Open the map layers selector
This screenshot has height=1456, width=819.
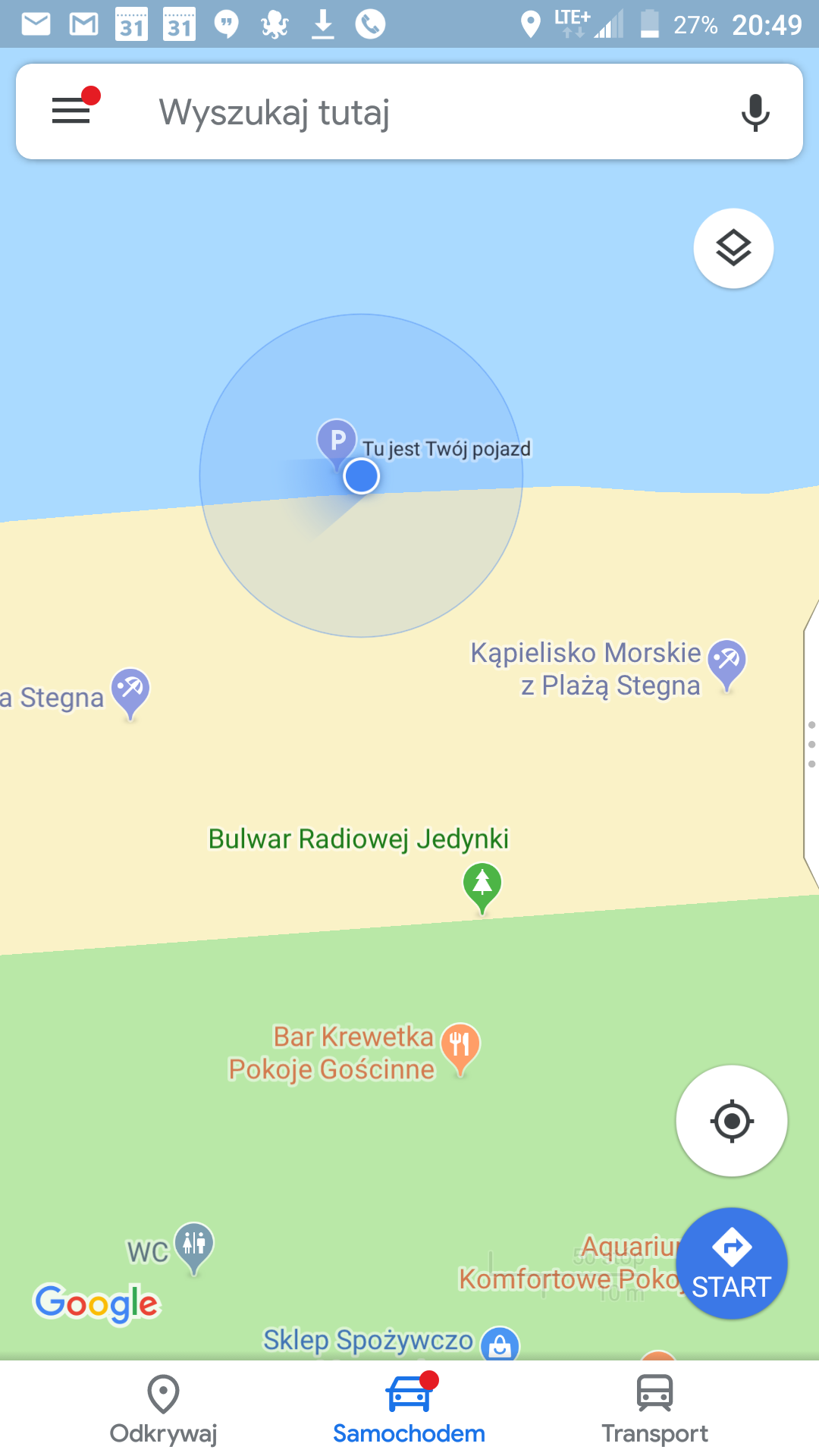[x=733, y=249]
